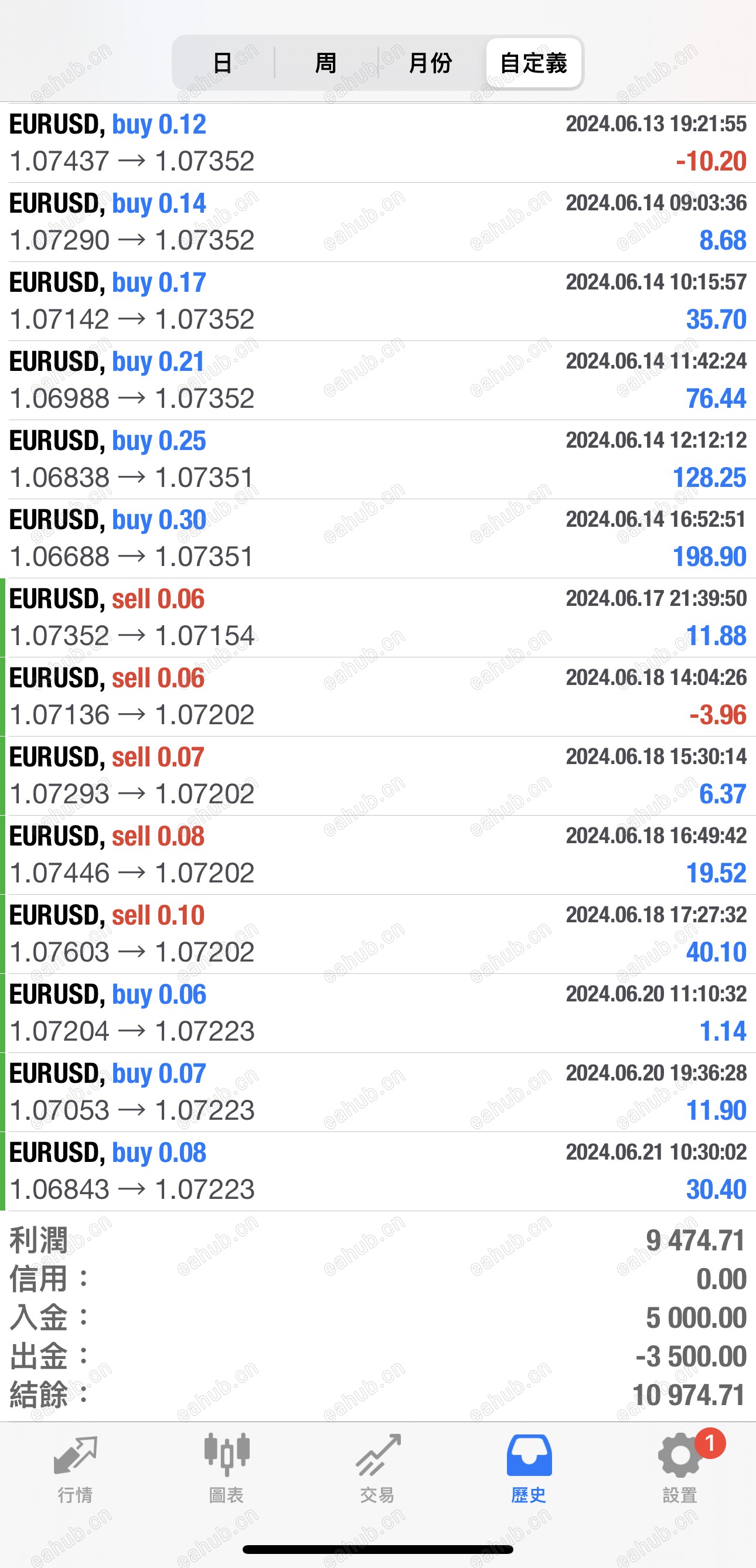Screen dimensions: 756x1568
Task: Tap the 歷史 history tab
Action: coord(529,1468)
